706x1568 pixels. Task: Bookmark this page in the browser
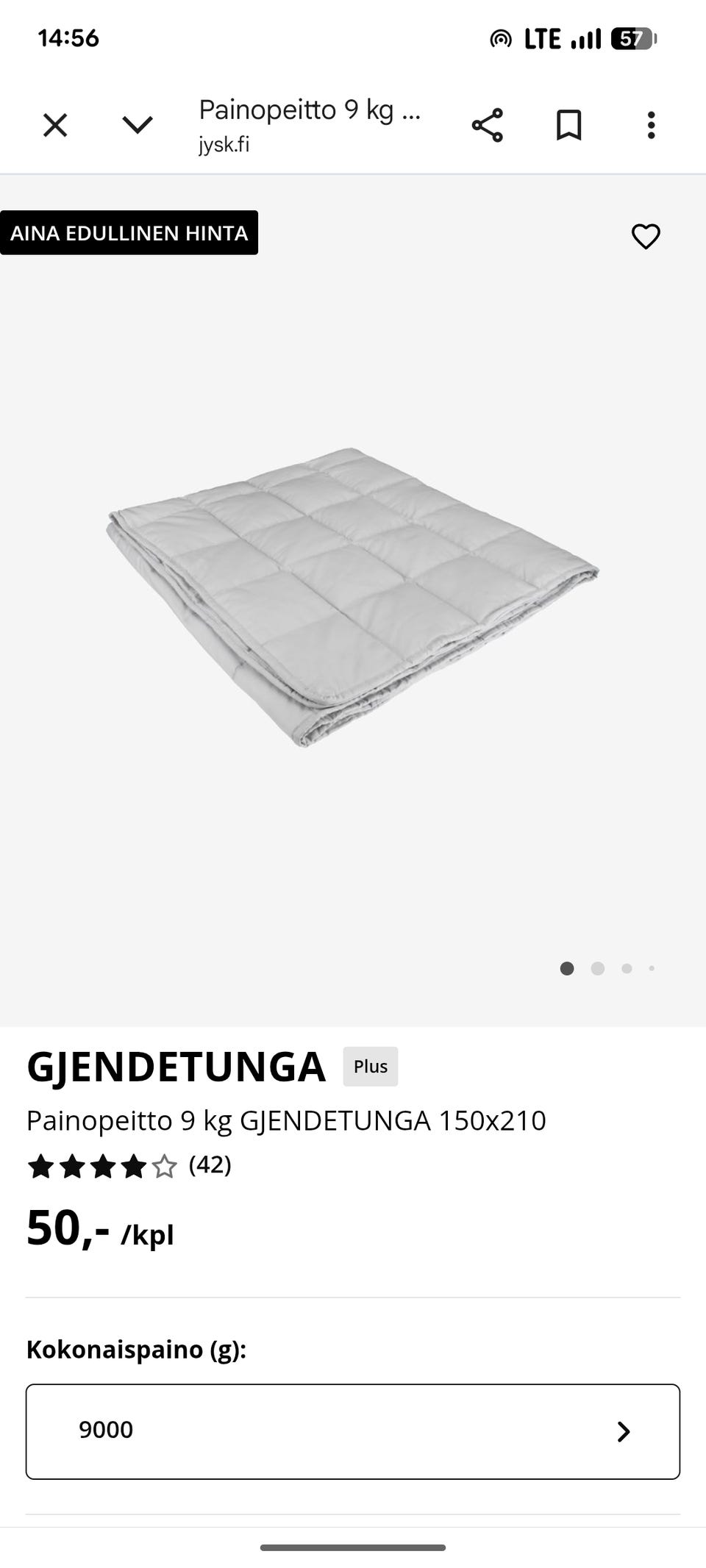click(568, 126)
